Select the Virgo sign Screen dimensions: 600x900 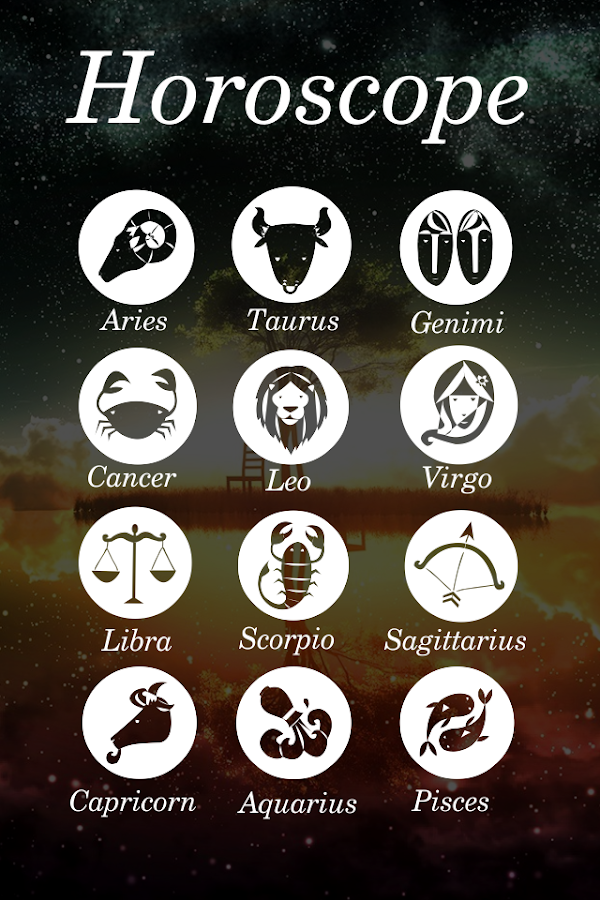[x=458, y=404]
